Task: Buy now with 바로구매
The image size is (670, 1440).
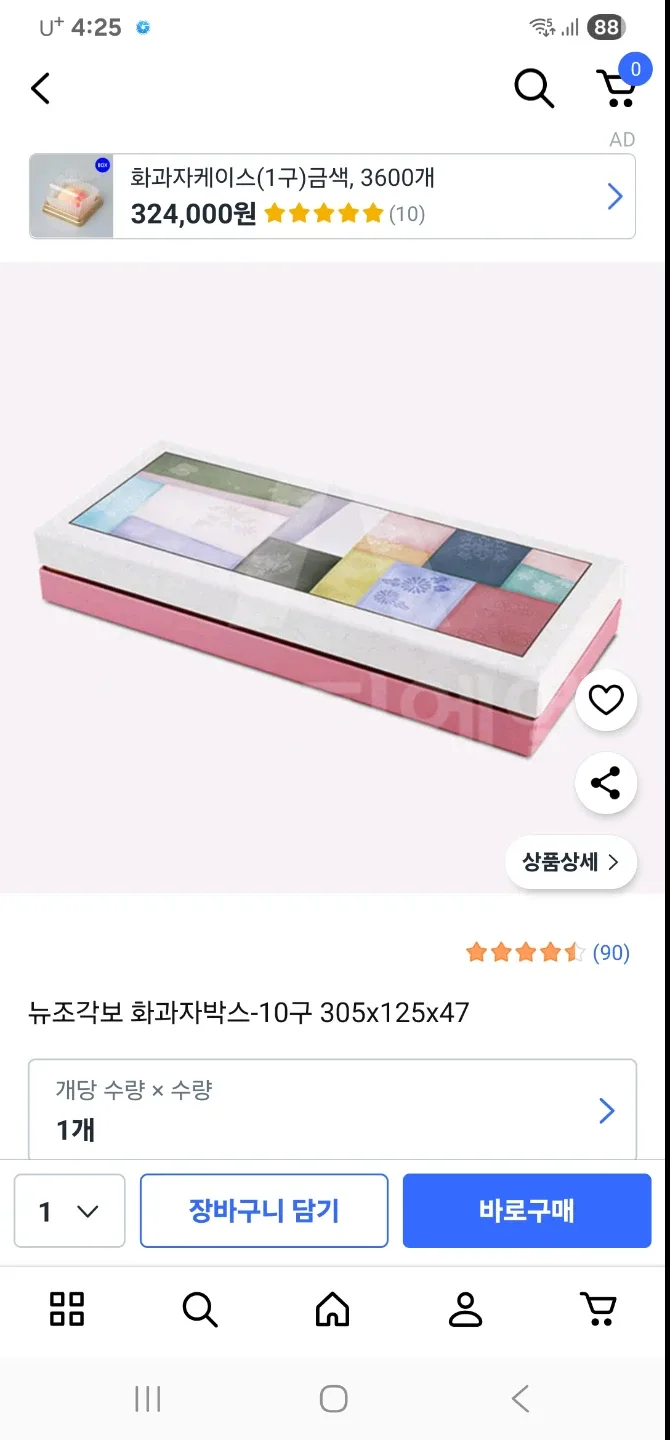Action: [x=527, y=1211]
